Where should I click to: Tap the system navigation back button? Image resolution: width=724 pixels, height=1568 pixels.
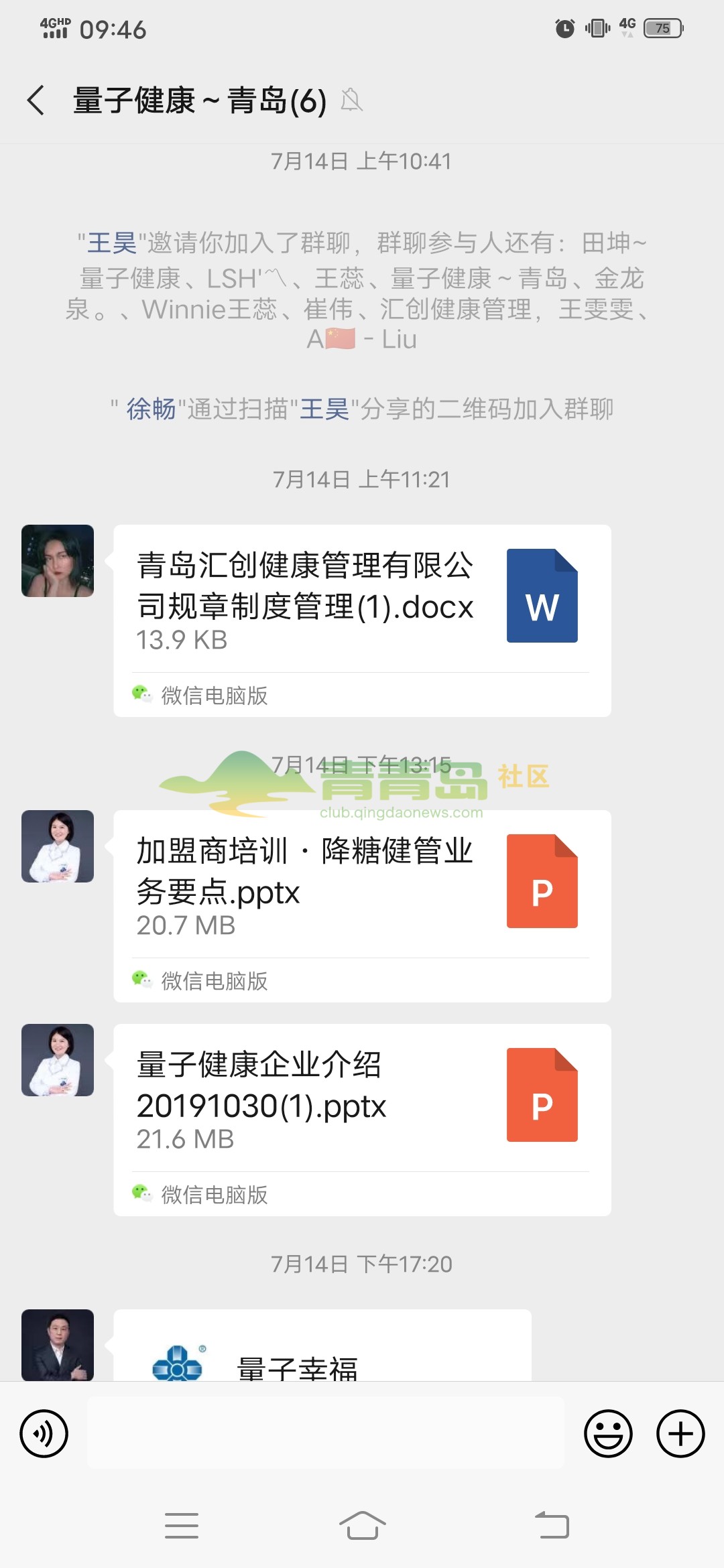tap(551, 1526)
